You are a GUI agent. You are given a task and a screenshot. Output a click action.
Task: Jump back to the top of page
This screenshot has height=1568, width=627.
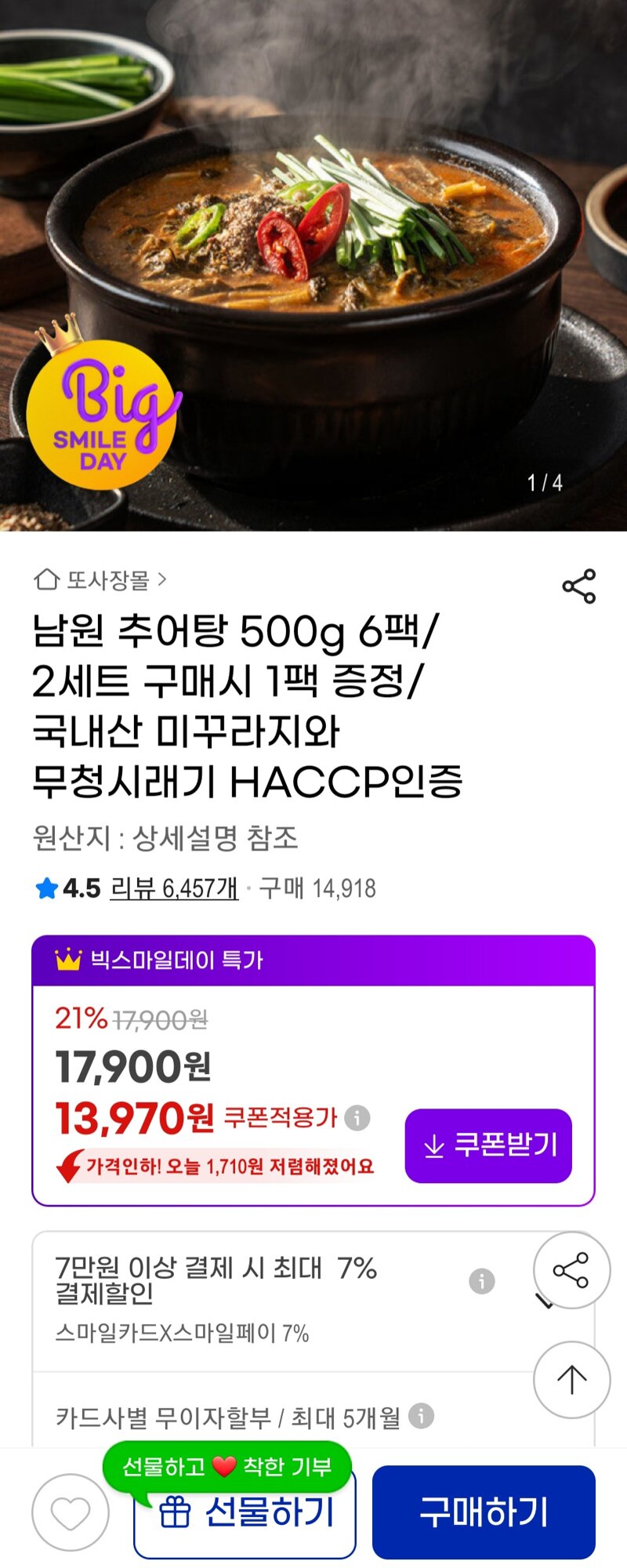pyautogui.click(x=571, y=1379)
